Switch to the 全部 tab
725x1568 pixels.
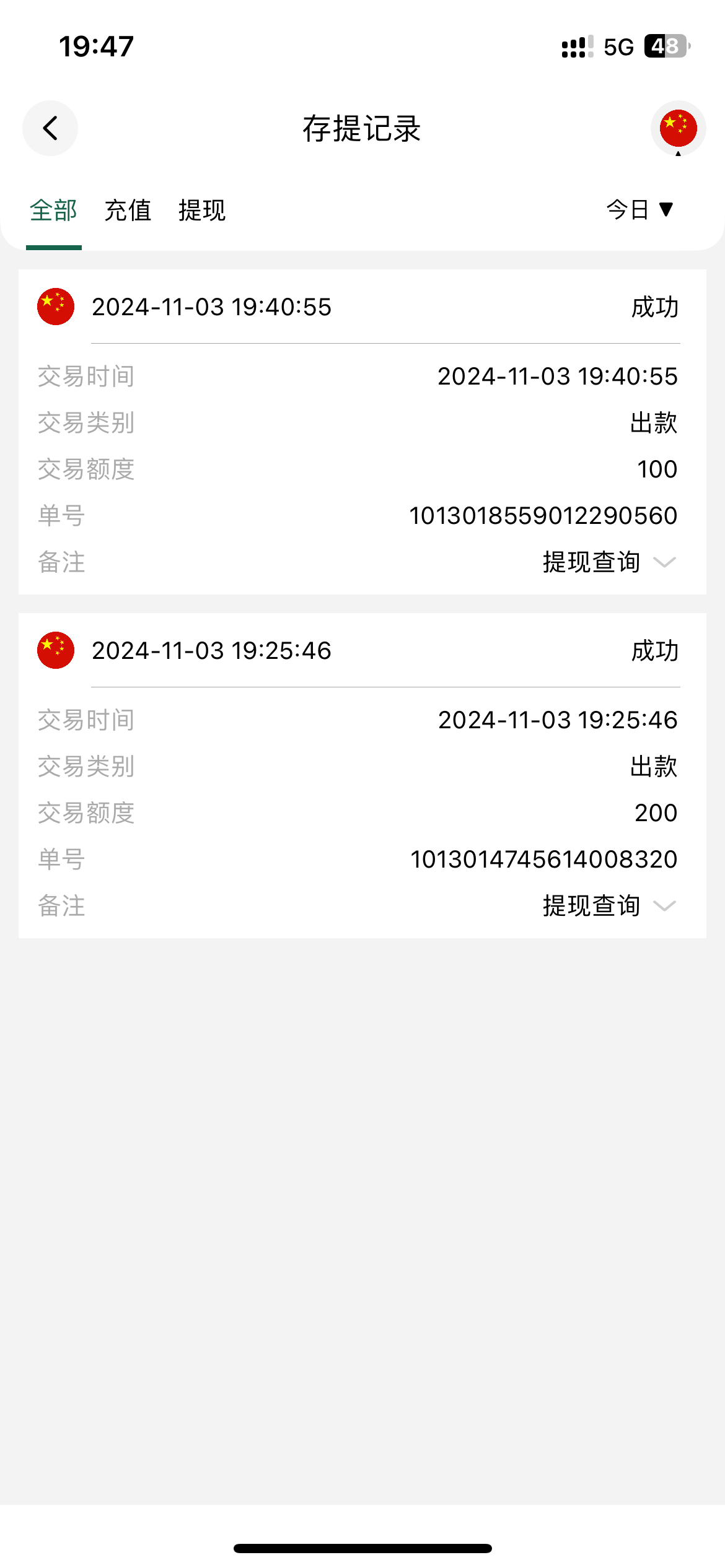pyautogui.click(x=53, y=211)
